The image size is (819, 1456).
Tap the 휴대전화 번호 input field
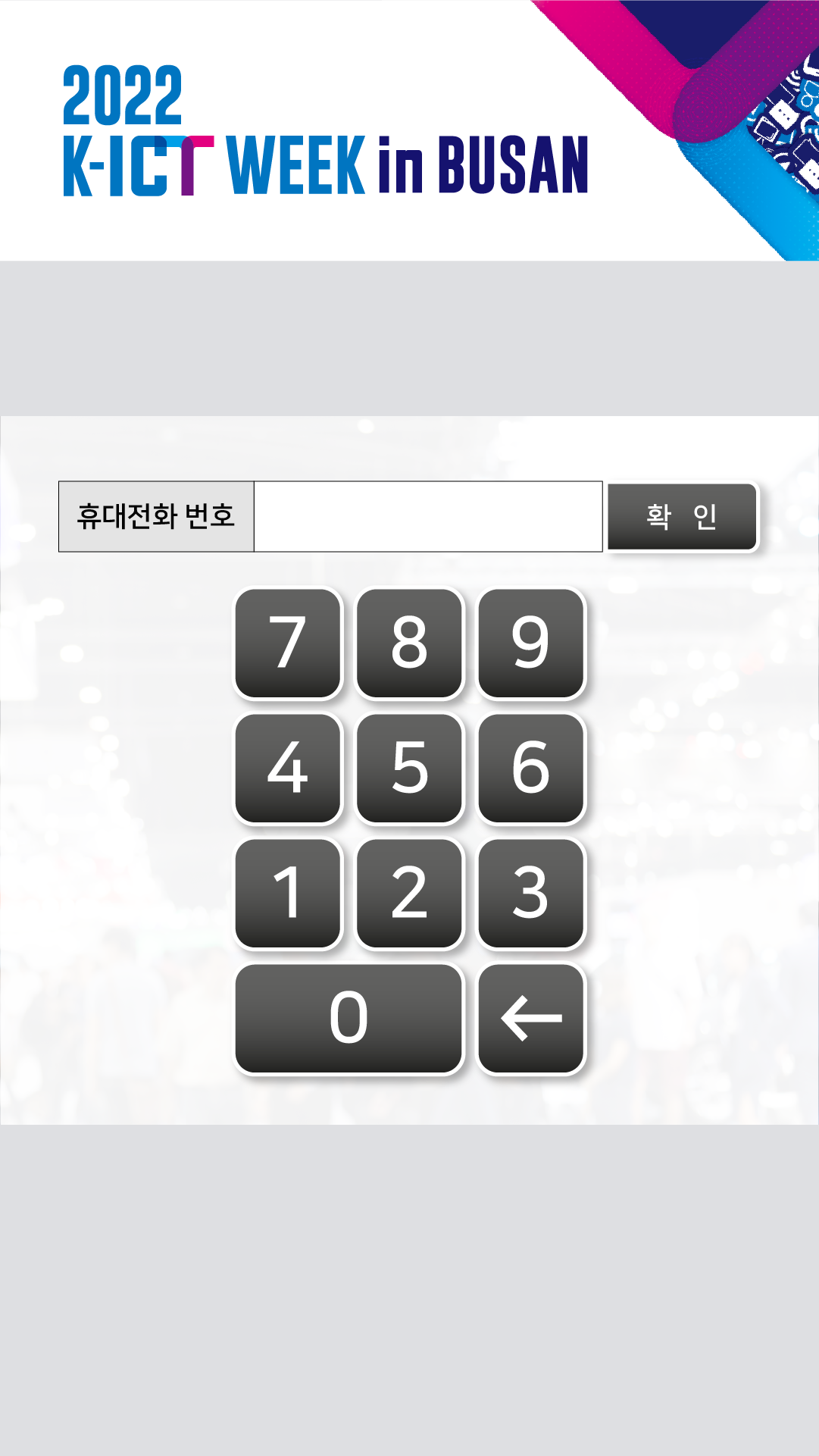428,516
